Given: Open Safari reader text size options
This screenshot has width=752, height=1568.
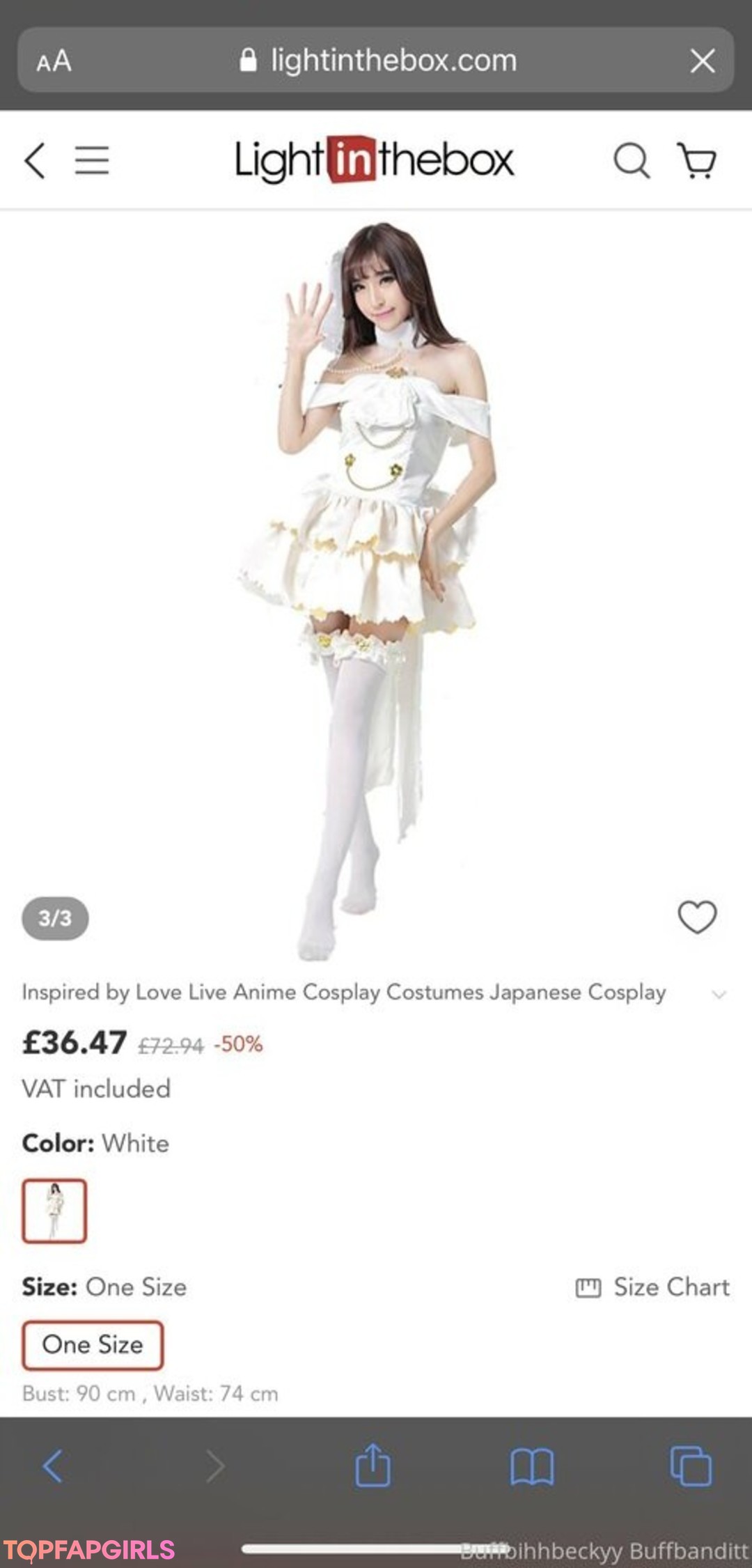Looking at the screenshot, I should tap(54, 61).
